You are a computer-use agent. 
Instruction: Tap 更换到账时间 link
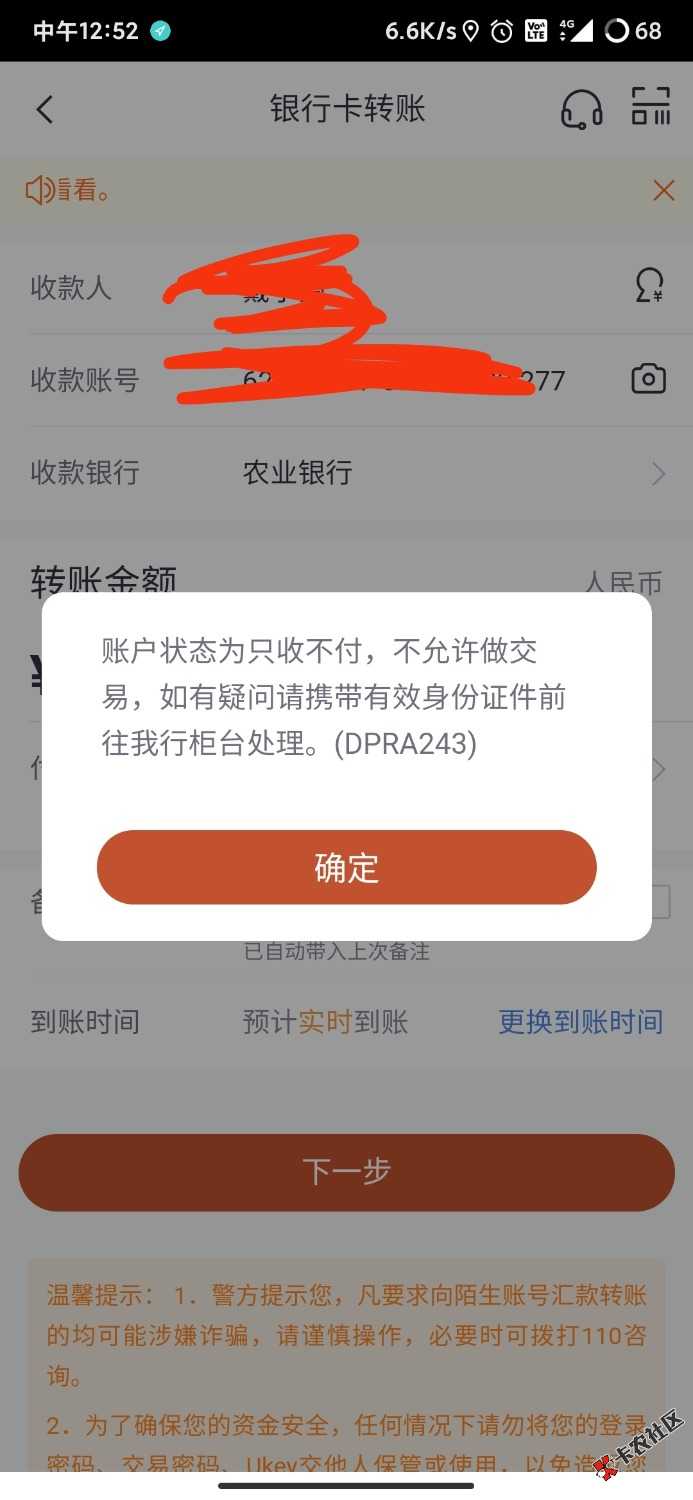(x=580, y=1022)
